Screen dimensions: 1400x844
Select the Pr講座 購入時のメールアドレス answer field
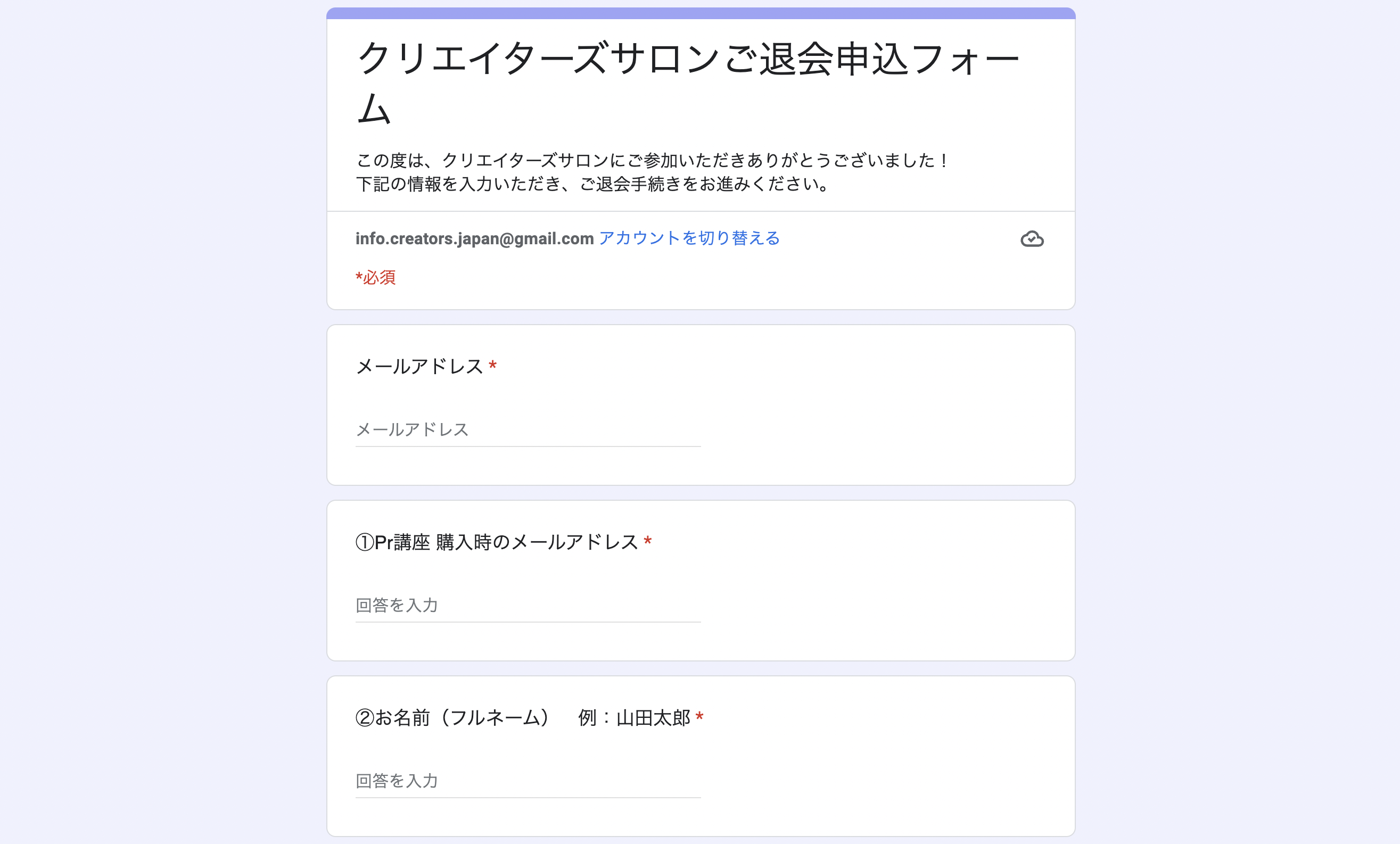(x=528, y=606)
